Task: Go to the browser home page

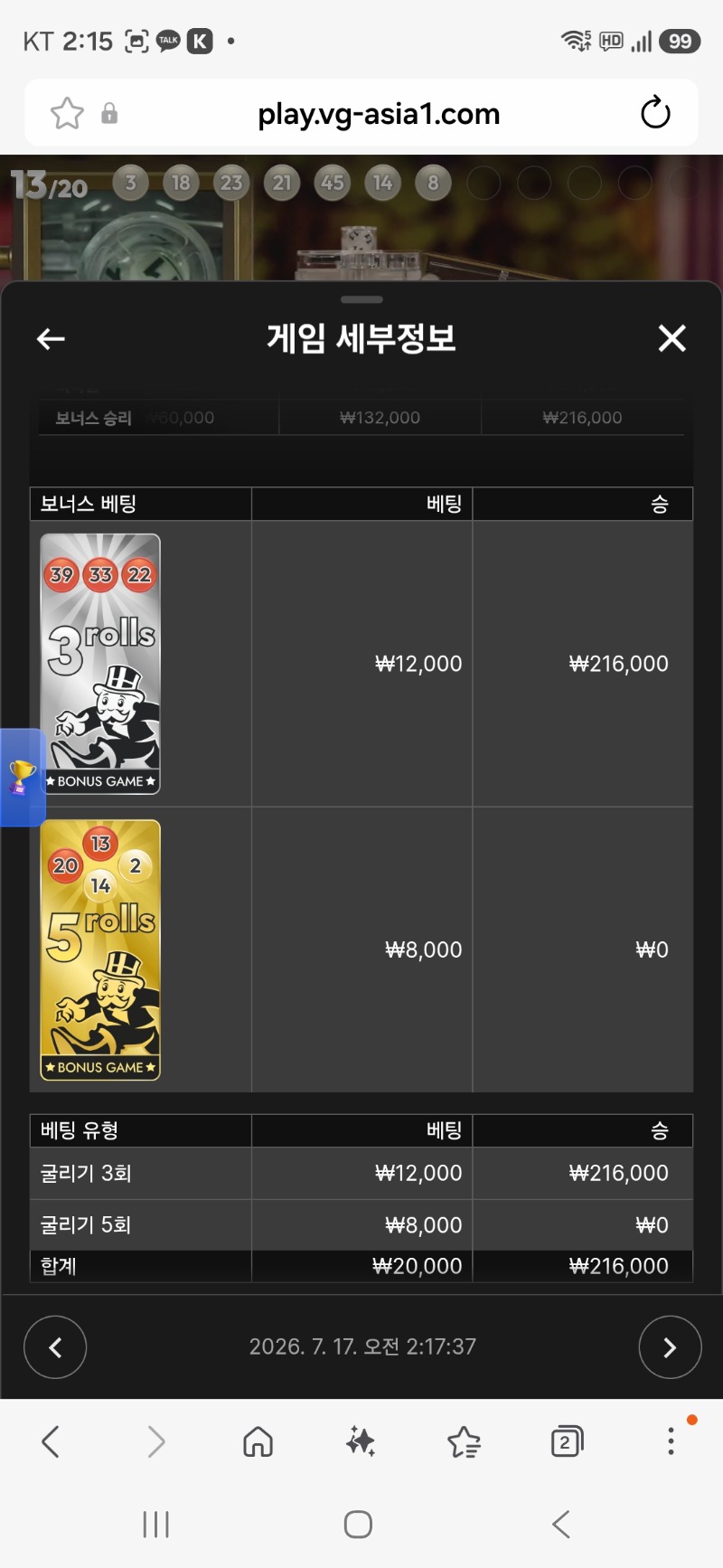Action: point(258,1441)
